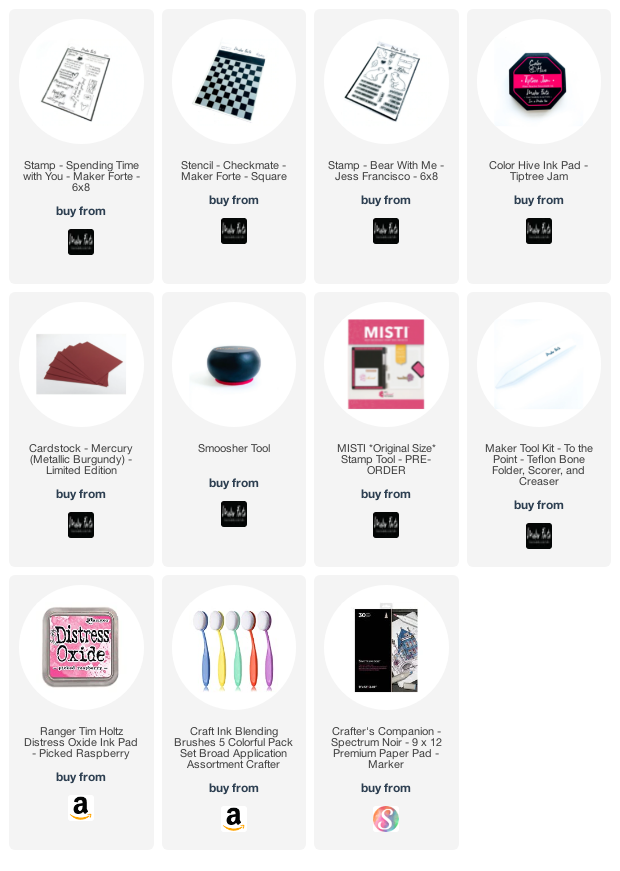The height and width of the screenshot is (871, 620).
Task: Open the Checkmate stencil product
Action: (x=234, y=79)
